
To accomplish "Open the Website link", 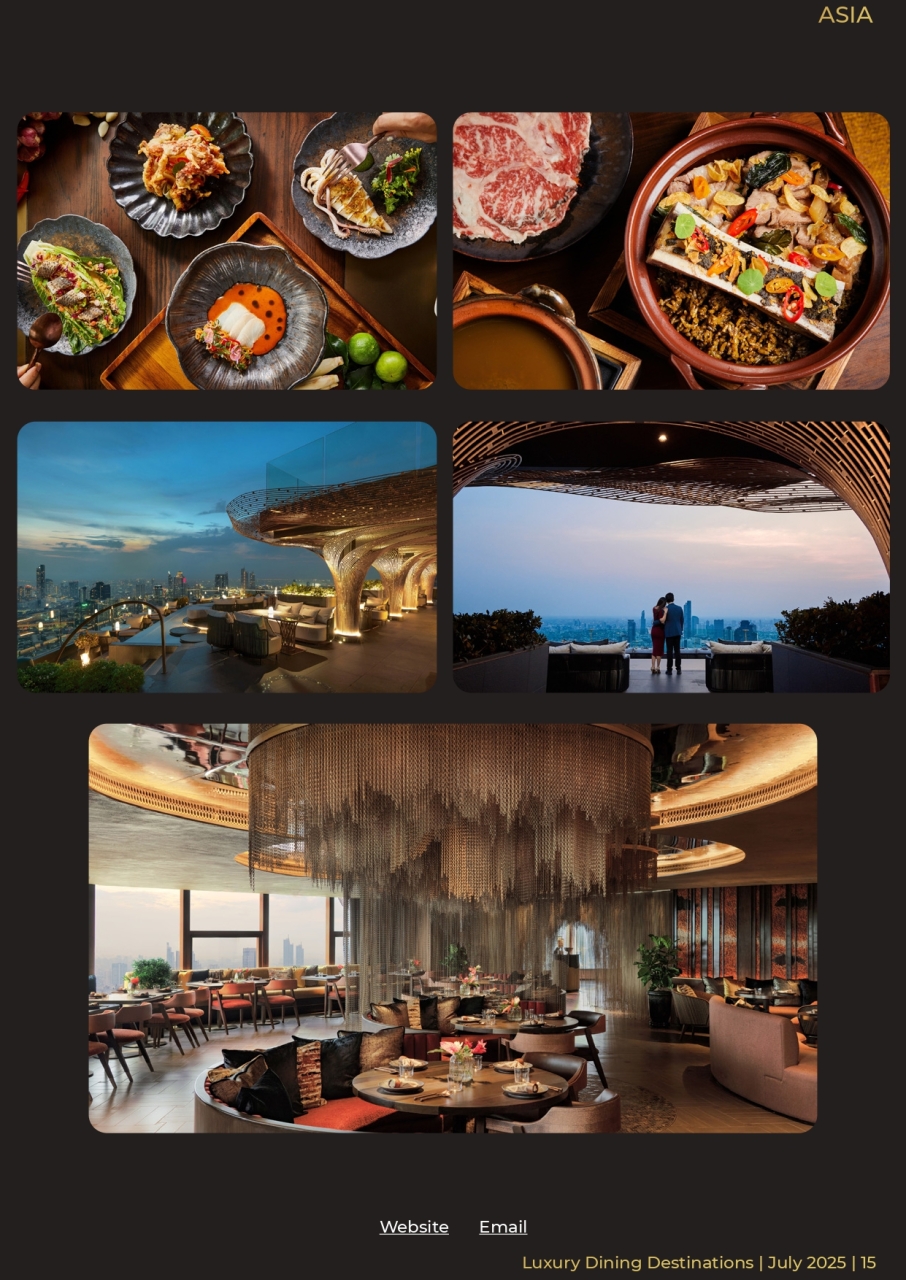I will tap(414, 1227).
